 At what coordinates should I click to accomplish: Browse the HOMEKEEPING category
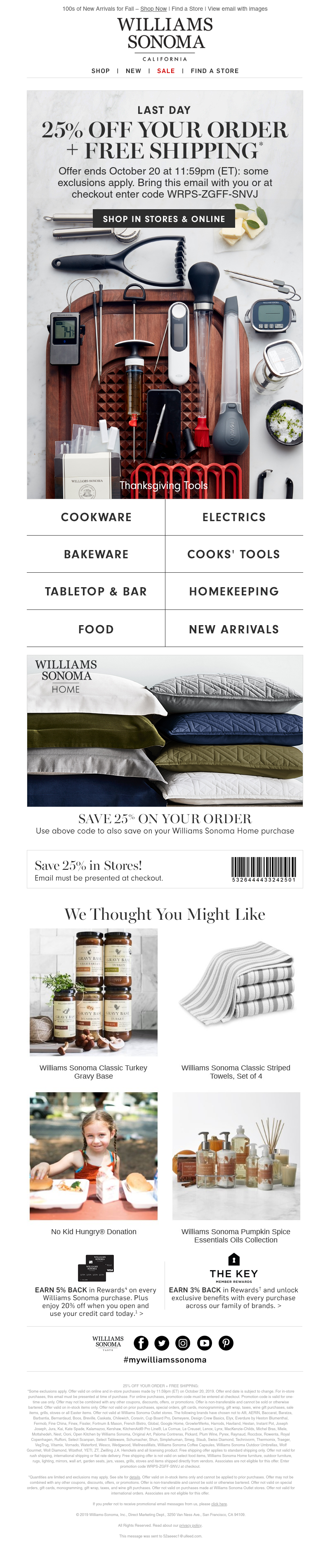[x=234, y=591]
